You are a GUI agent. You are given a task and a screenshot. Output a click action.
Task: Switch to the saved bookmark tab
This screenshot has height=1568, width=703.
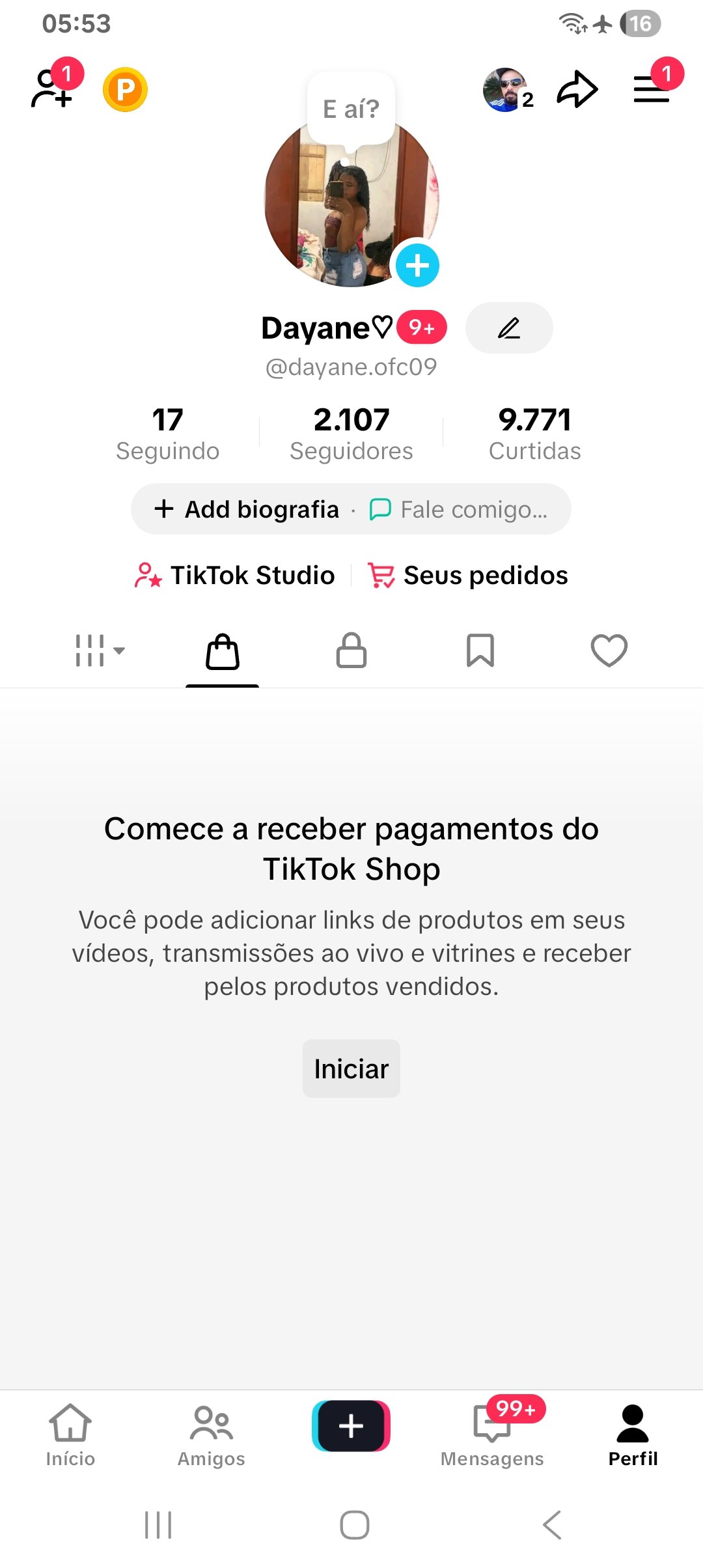(x=480, y=651)
